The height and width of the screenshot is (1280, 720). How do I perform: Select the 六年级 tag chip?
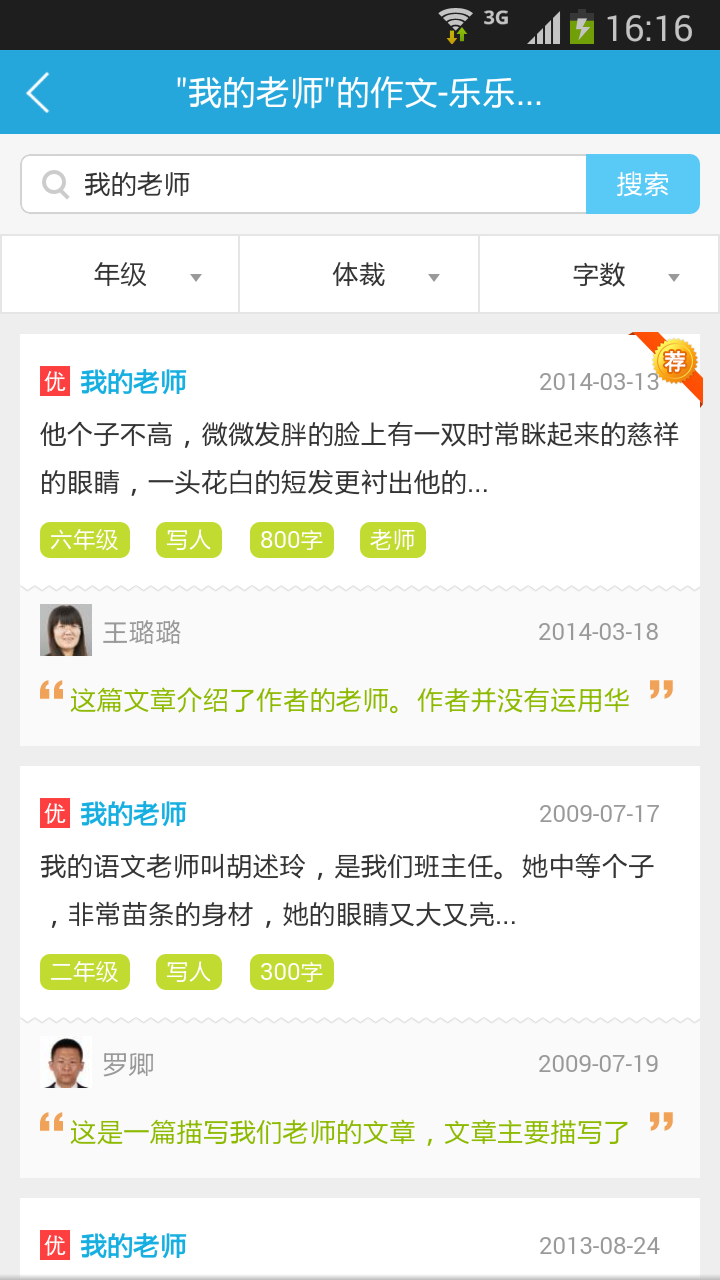(84, 540)
